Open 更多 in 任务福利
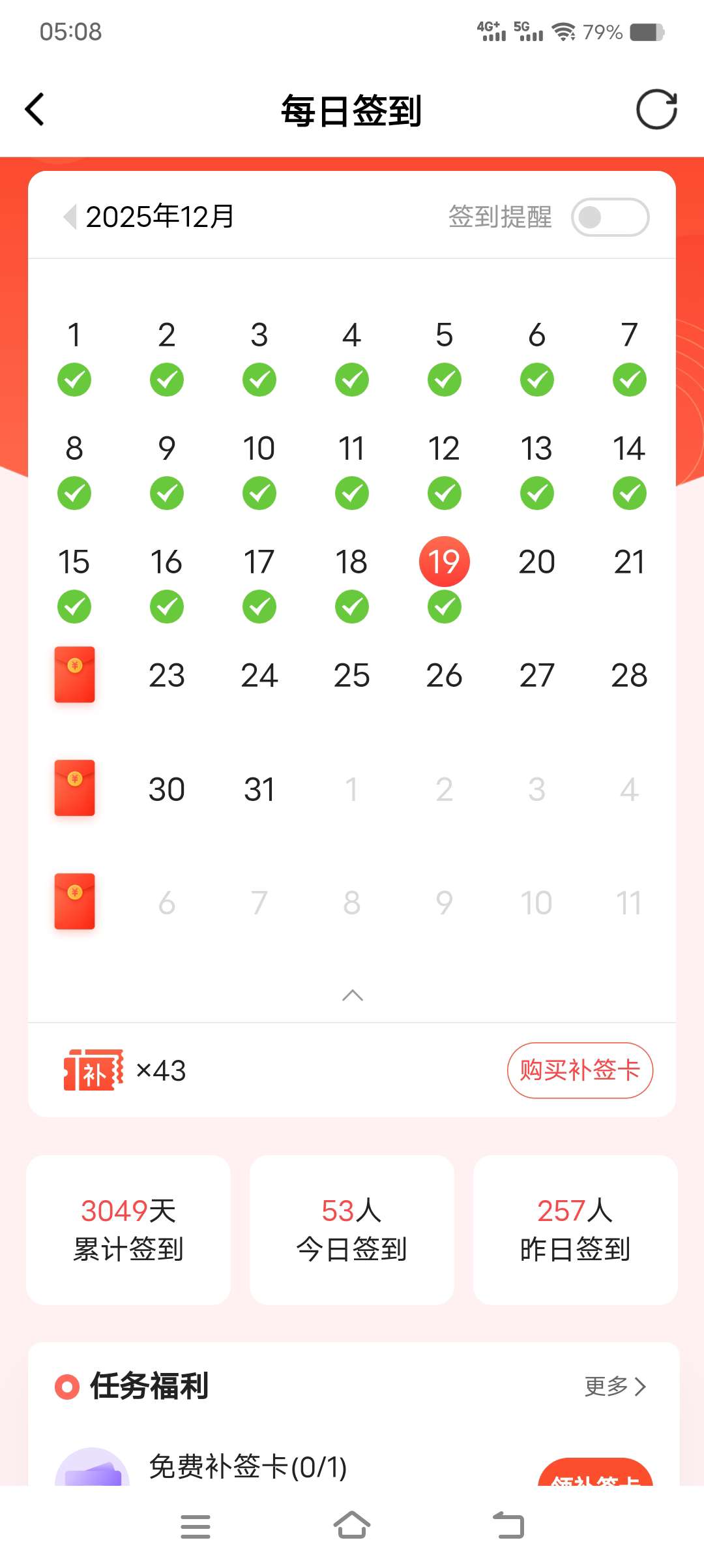The height and width of the screenshot is (1568, 704). point(615,1386)
